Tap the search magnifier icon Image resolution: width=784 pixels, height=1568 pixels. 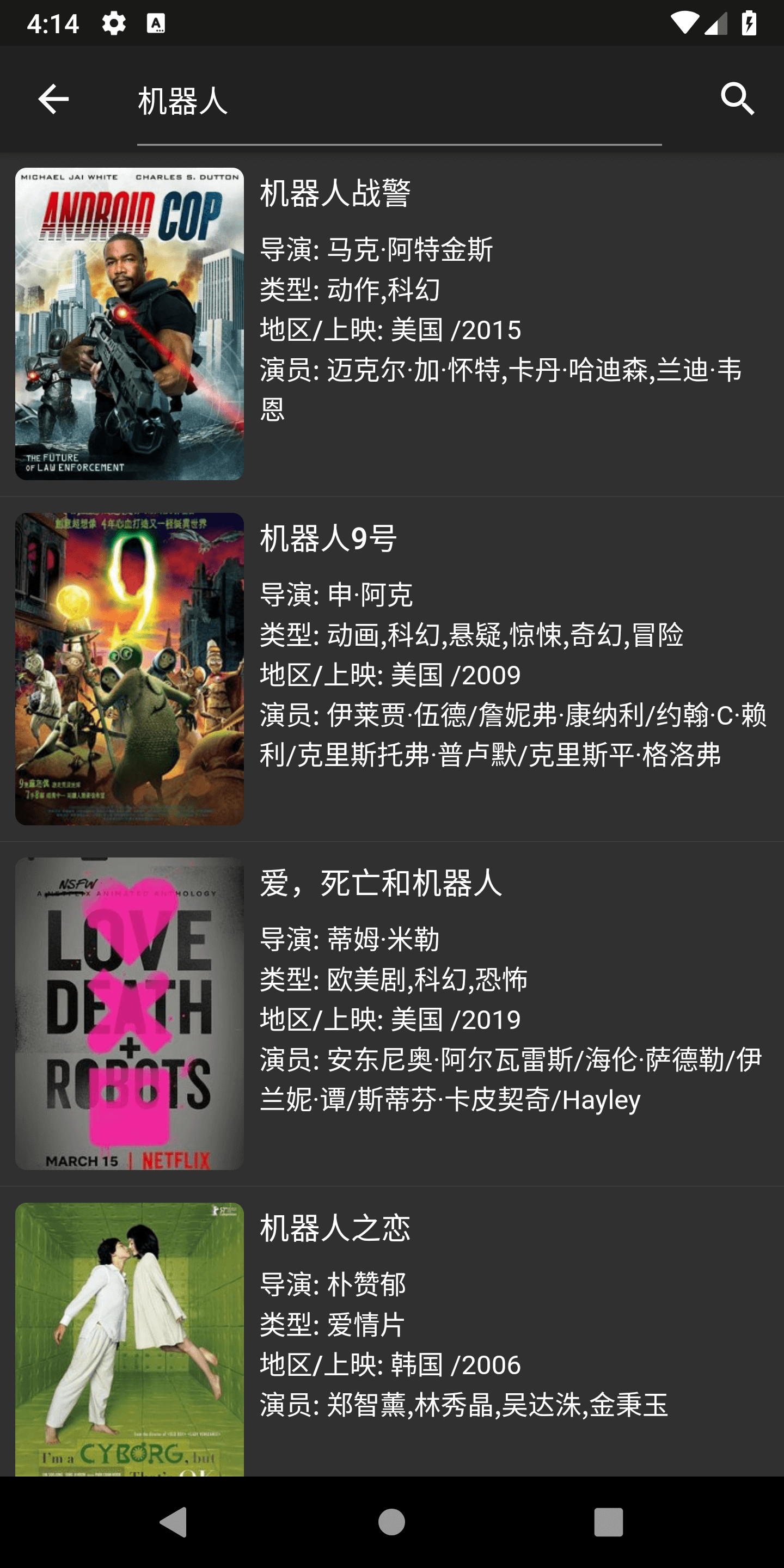click(x=738, y=99)
